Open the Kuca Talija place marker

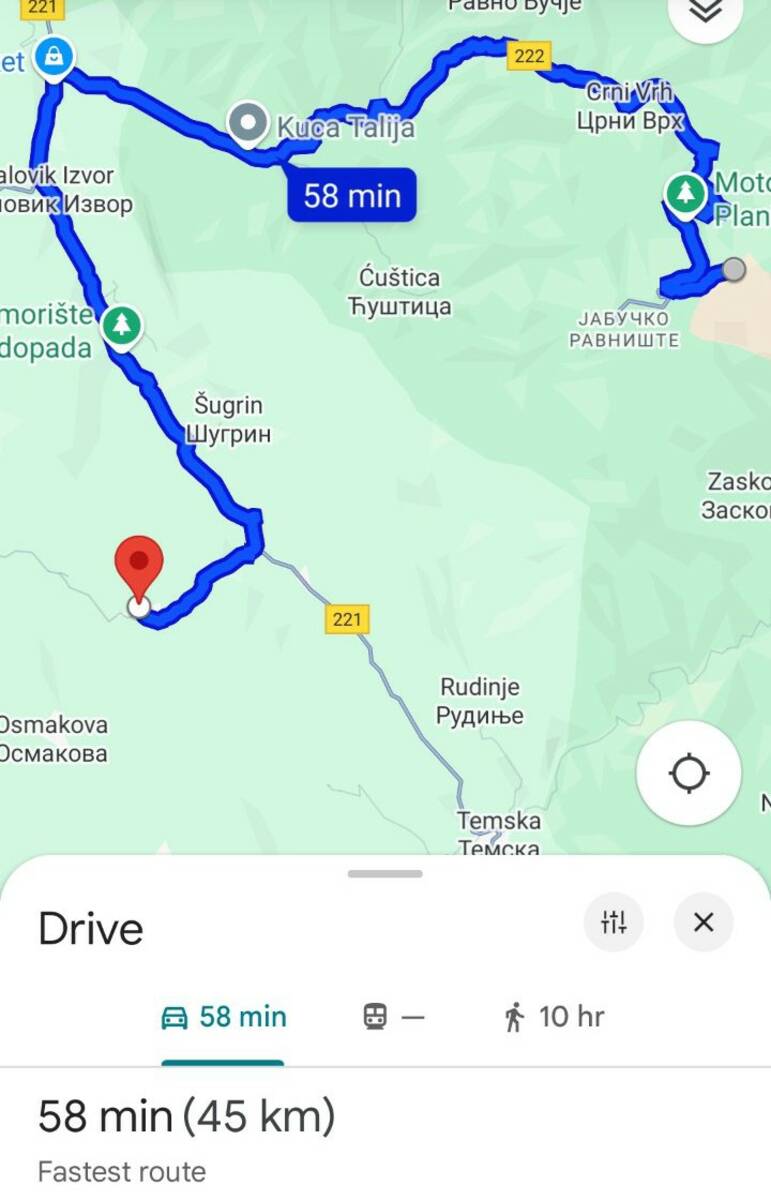[x=247, y=124]
